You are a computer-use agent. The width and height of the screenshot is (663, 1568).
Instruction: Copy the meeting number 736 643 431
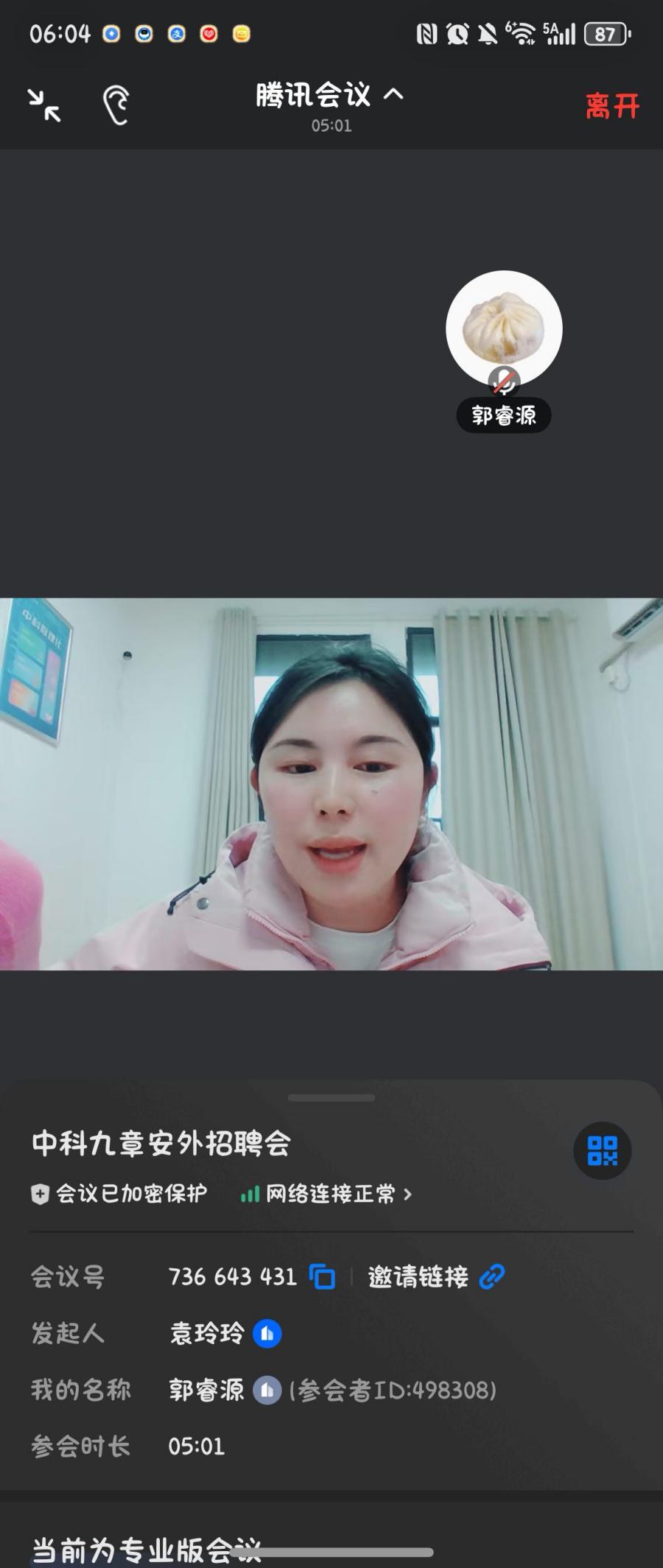point(322,1276)
